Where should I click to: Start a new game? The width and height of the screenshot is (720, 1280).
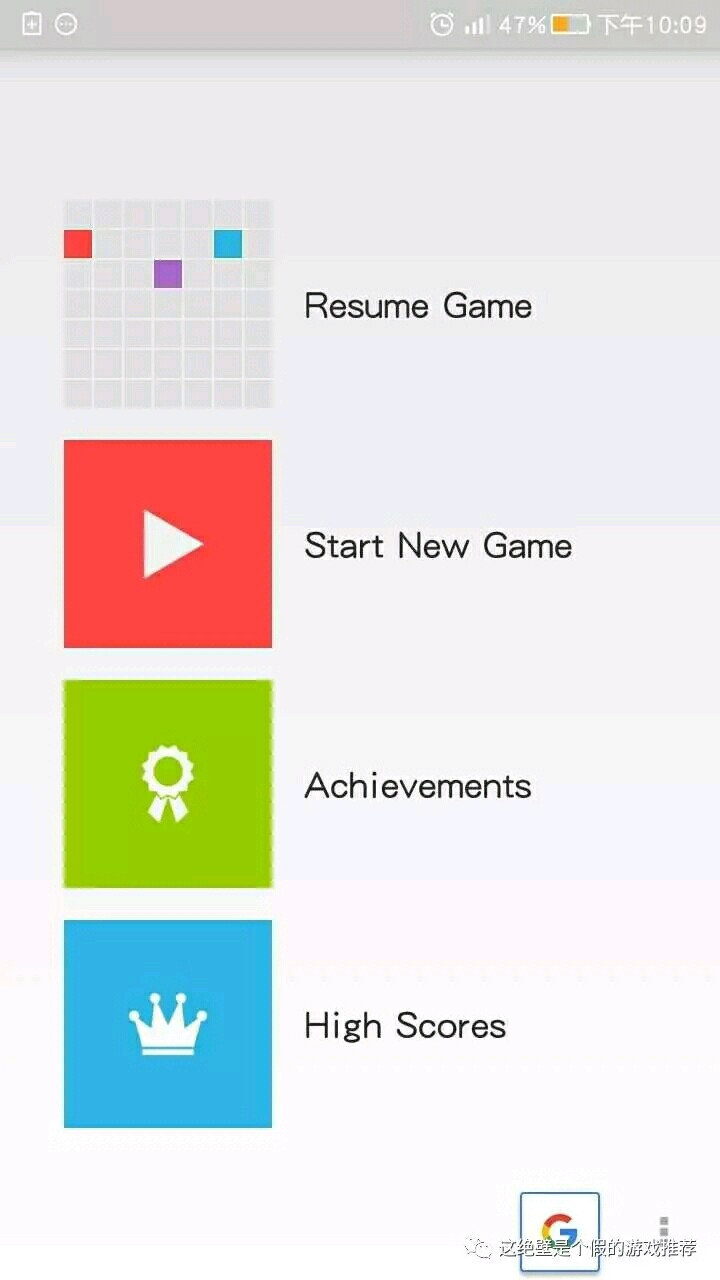click(168, 544)
